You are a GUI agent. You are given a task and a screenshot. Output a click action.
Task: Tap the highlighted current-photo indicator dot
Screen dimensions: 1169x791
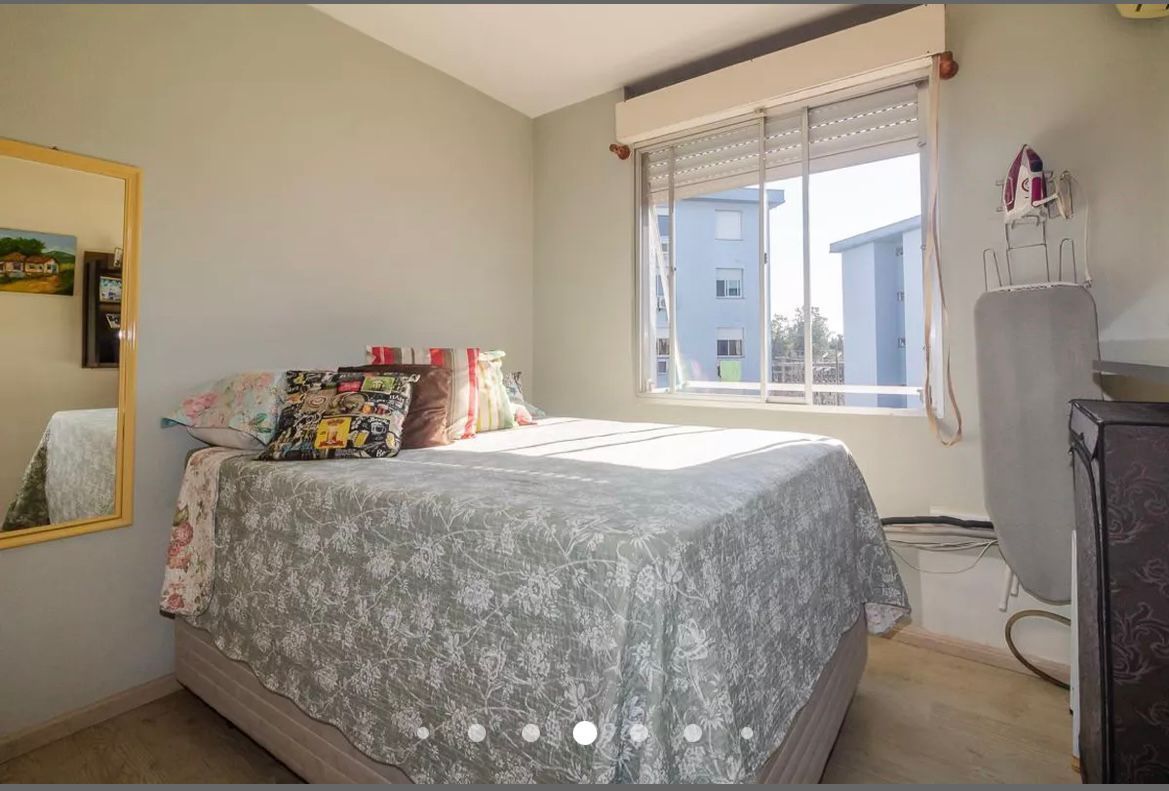(x=585, y=733)
